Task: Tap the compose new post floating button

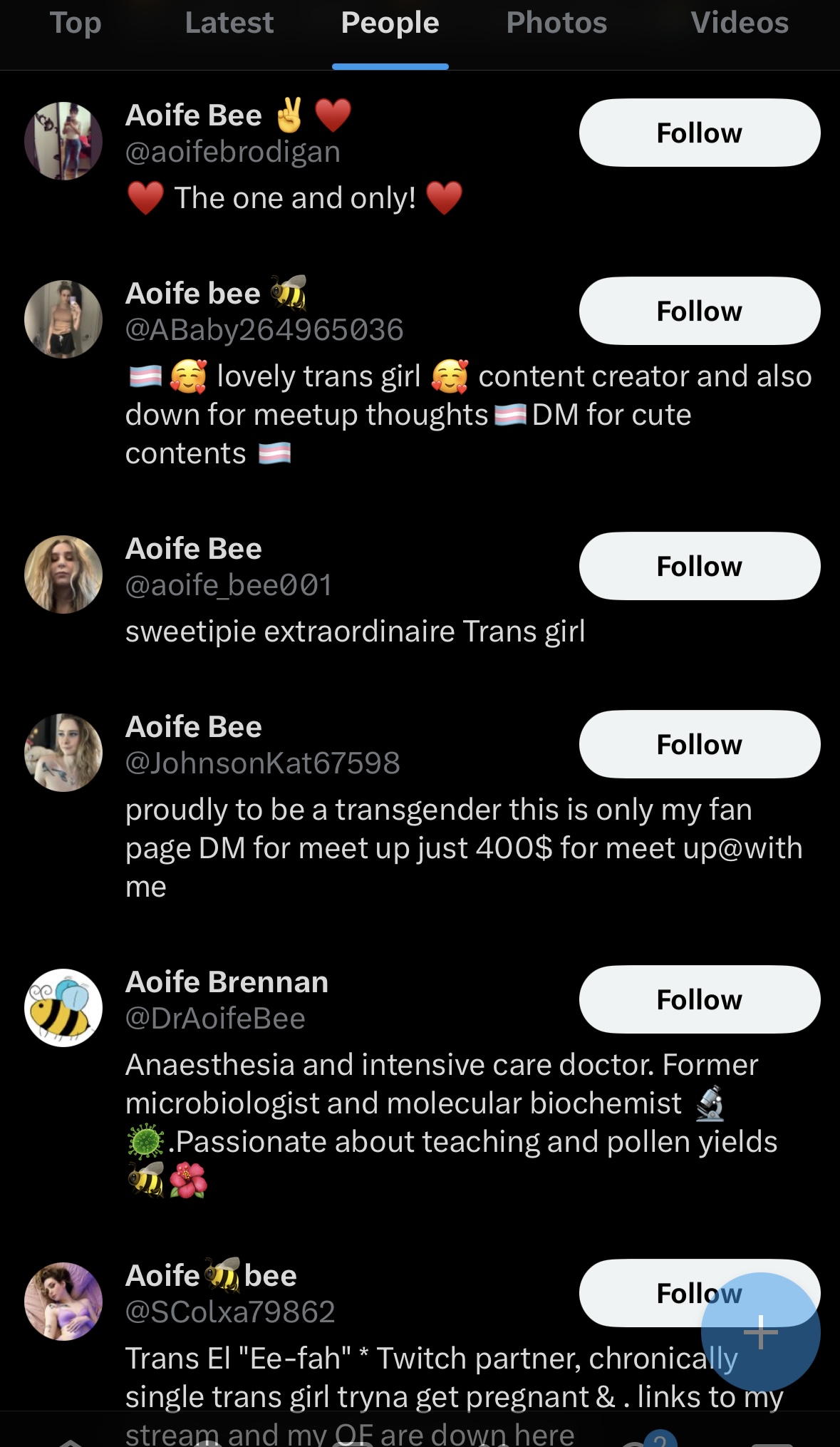Action: [x=761, y=1332]
